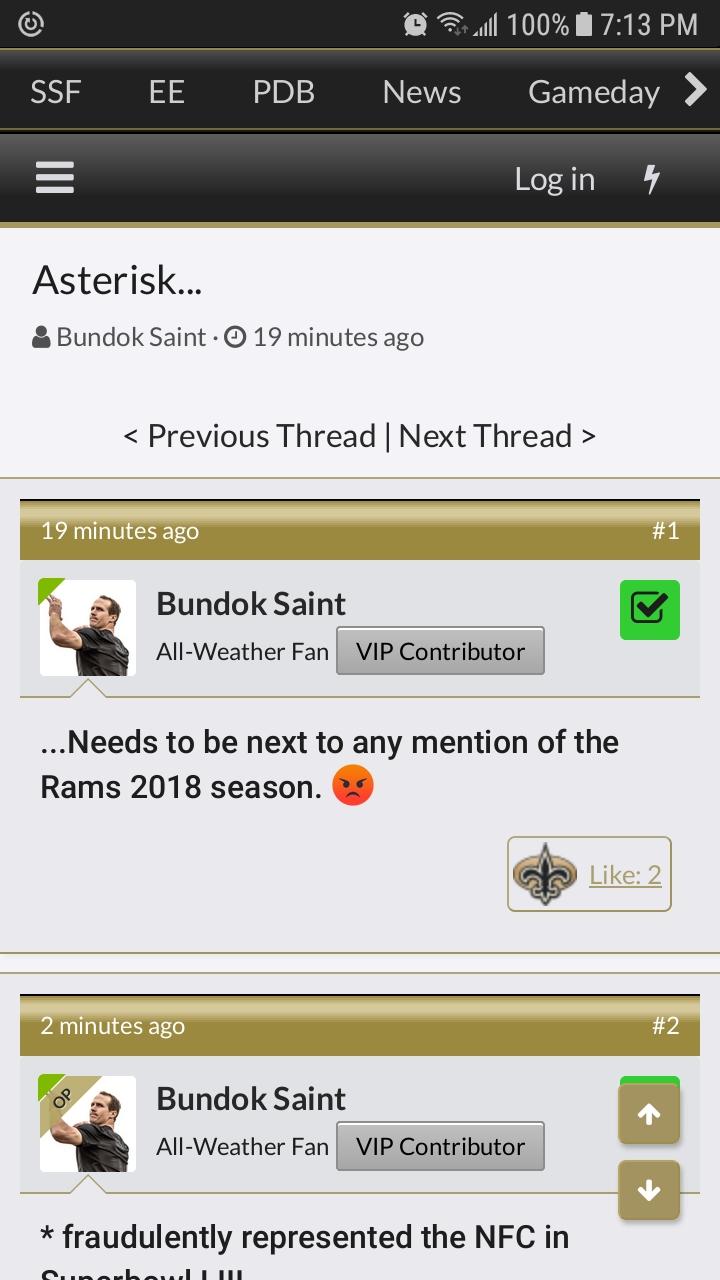Tap Log in
Image resolution: width=720 pixels, height=1280 pixels.
[554, 179]
